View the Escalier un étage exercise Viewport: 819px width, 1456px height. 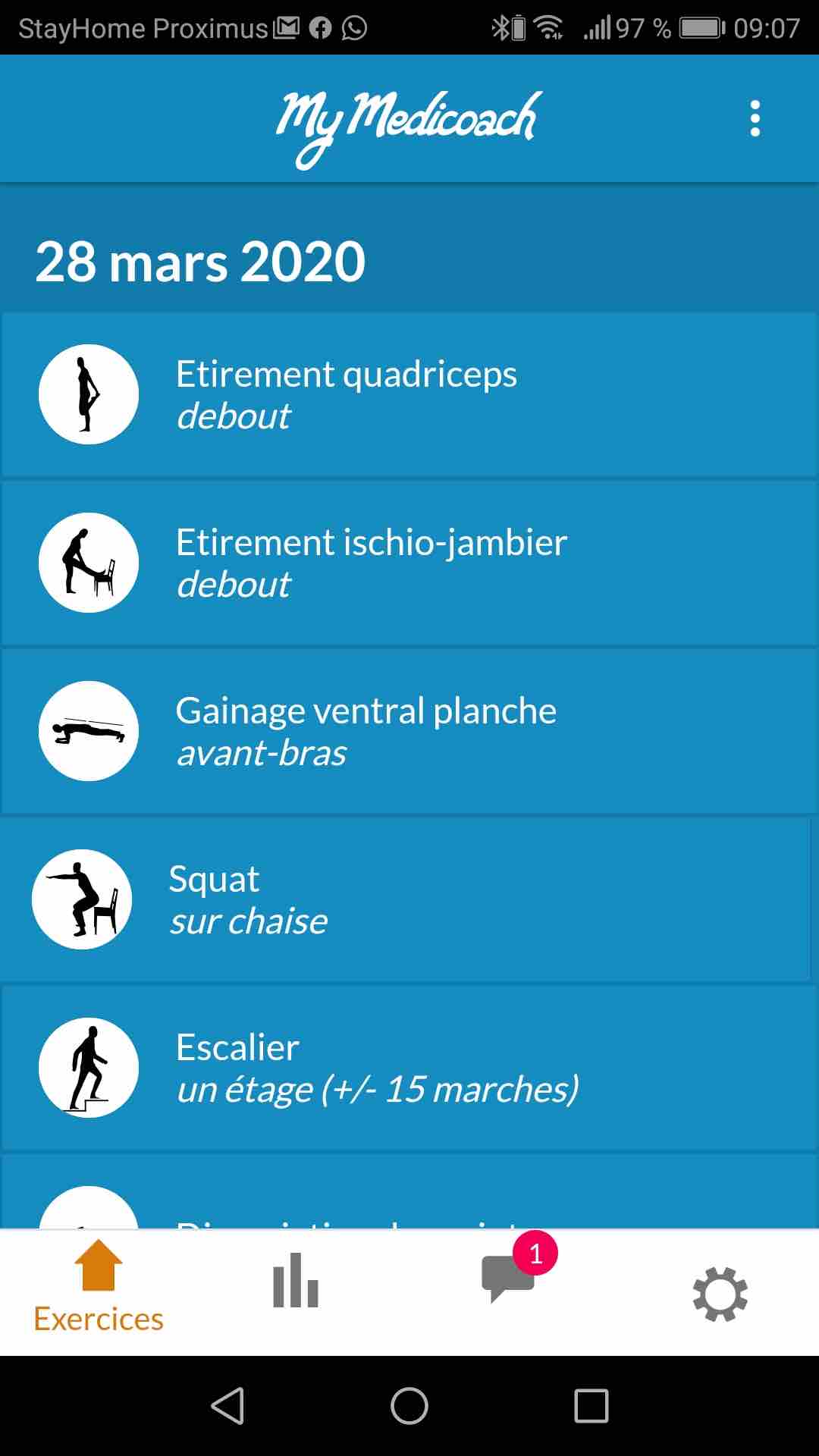click(x=409, y=1068)
